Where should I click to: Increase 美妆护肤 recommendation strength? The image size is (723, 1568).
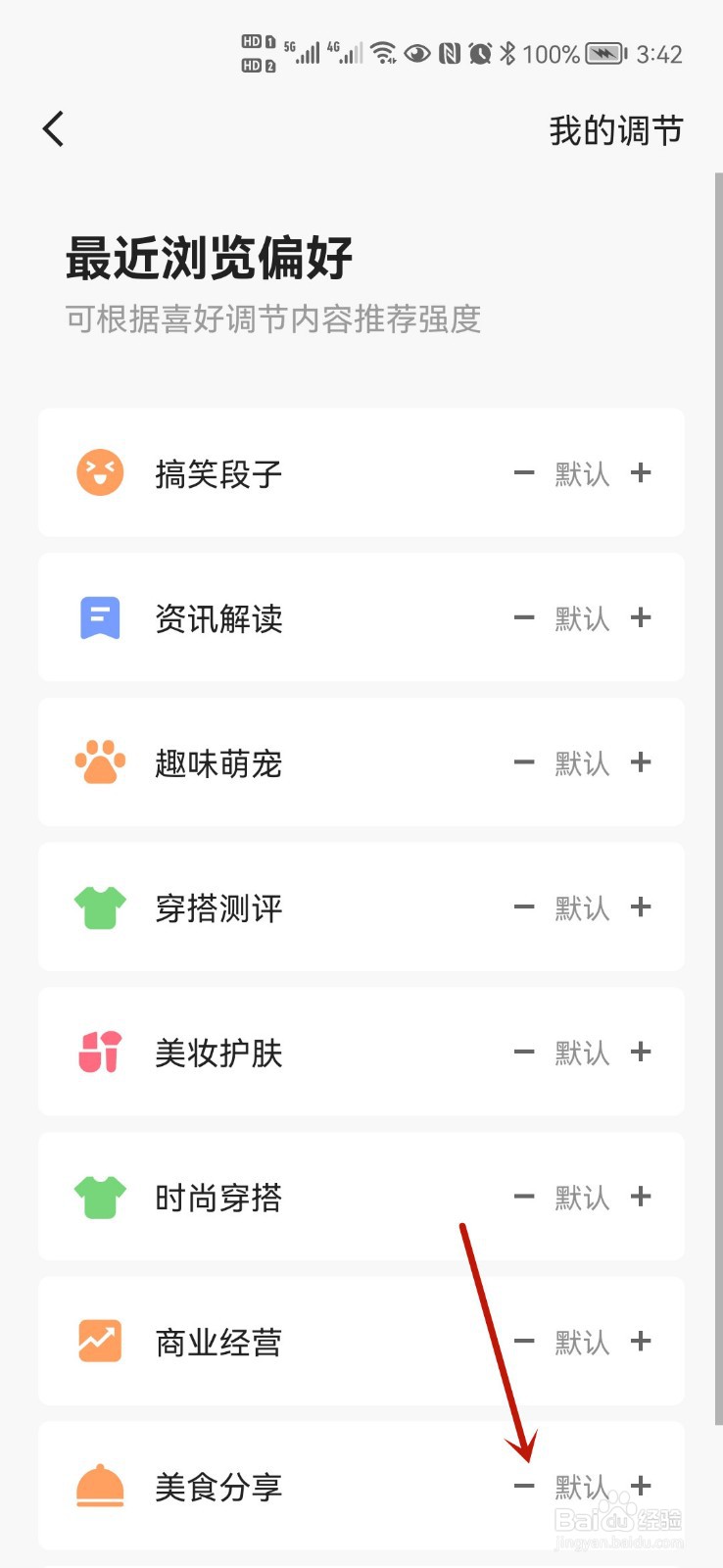pyautogui.click(x=641, y=1053)
